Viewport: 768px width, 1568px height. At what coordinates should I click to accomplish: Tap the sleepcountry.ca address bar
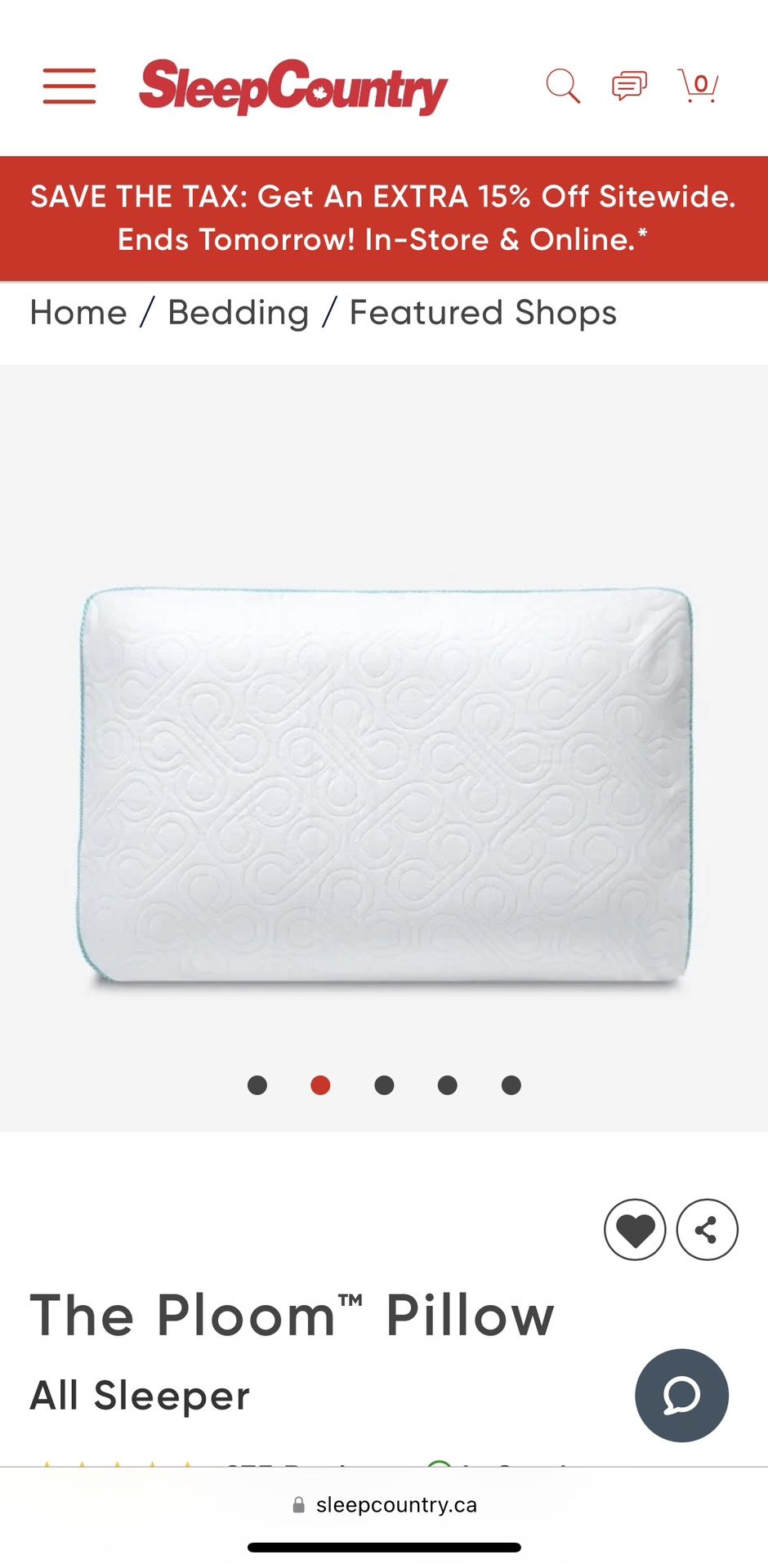point(384,1504)
